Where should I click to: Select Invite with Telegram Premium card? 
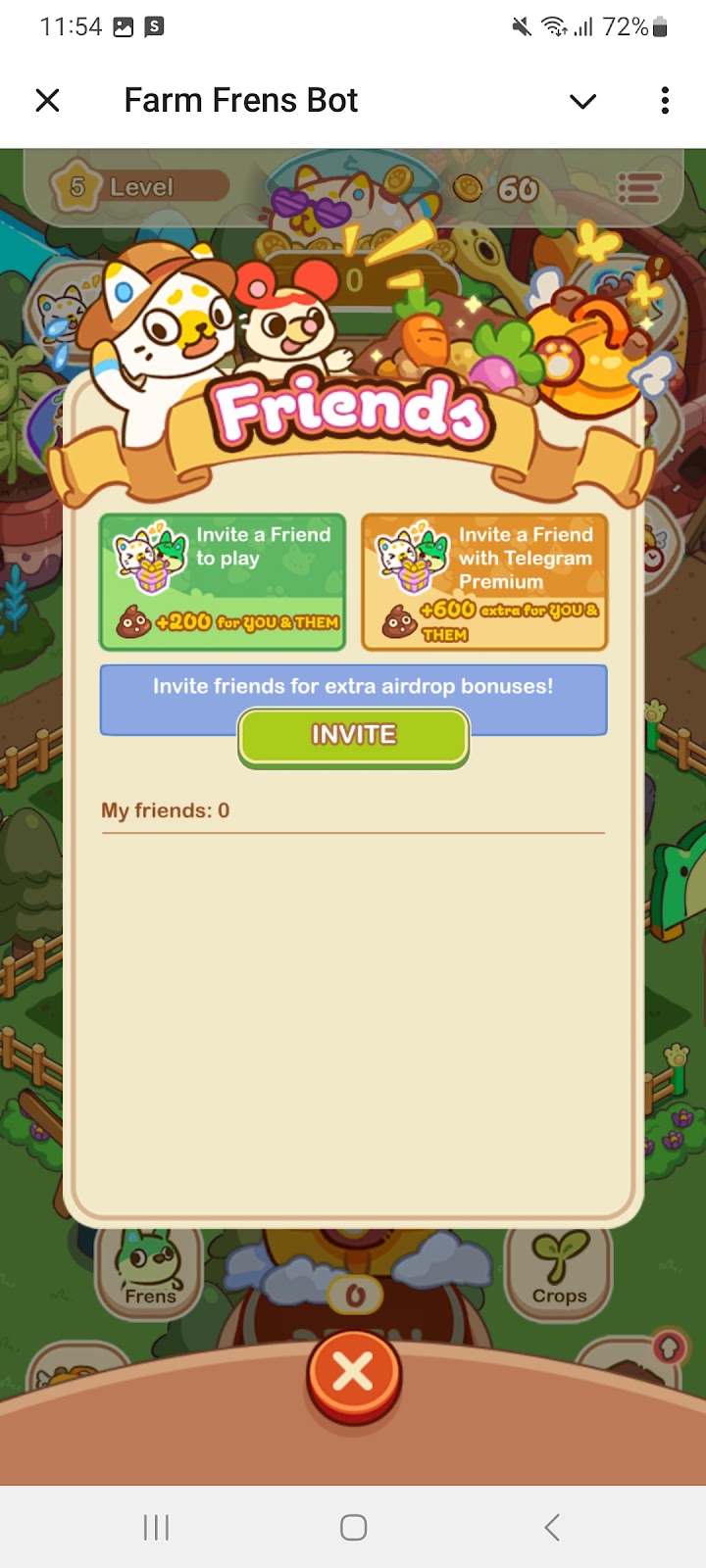tap(484, 581)
